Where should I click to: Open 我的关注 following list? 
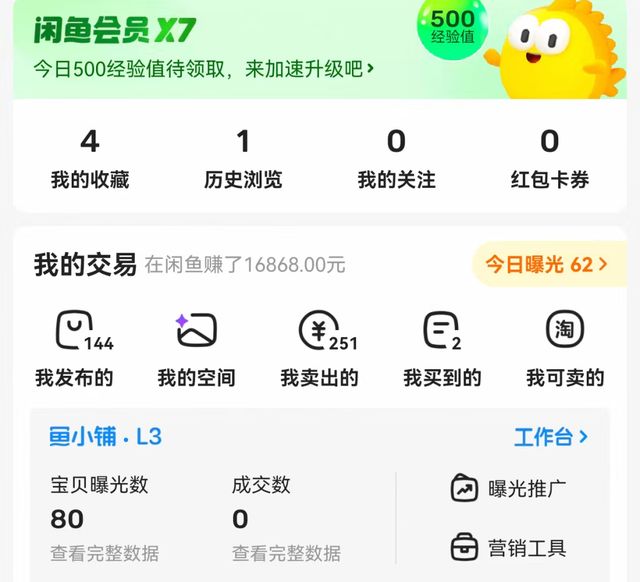pos(397,158)
